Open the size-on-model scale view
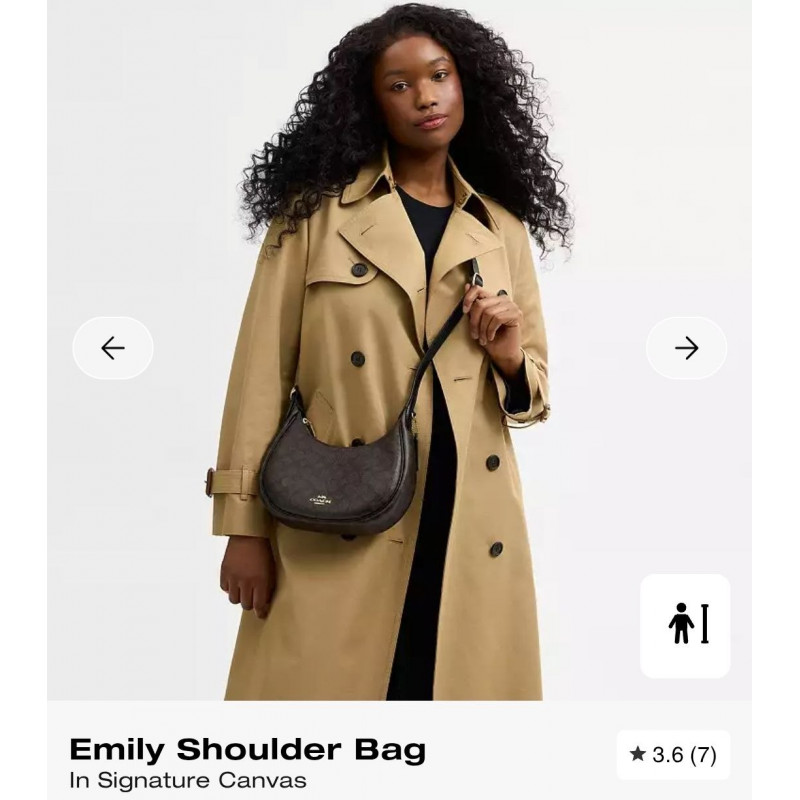Screen dimensions: 800x800 coord(686,625)
